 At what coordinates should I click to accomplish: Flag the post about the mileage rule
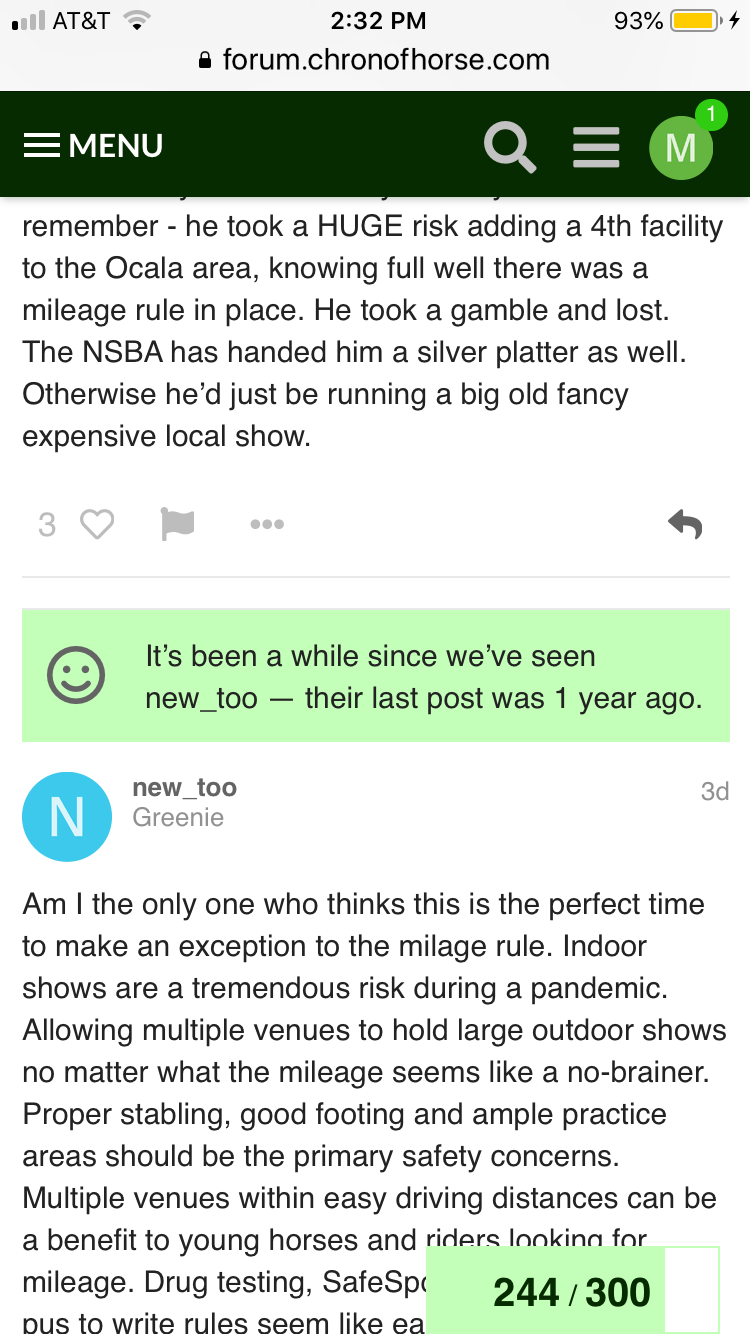[x=177, y=524]
